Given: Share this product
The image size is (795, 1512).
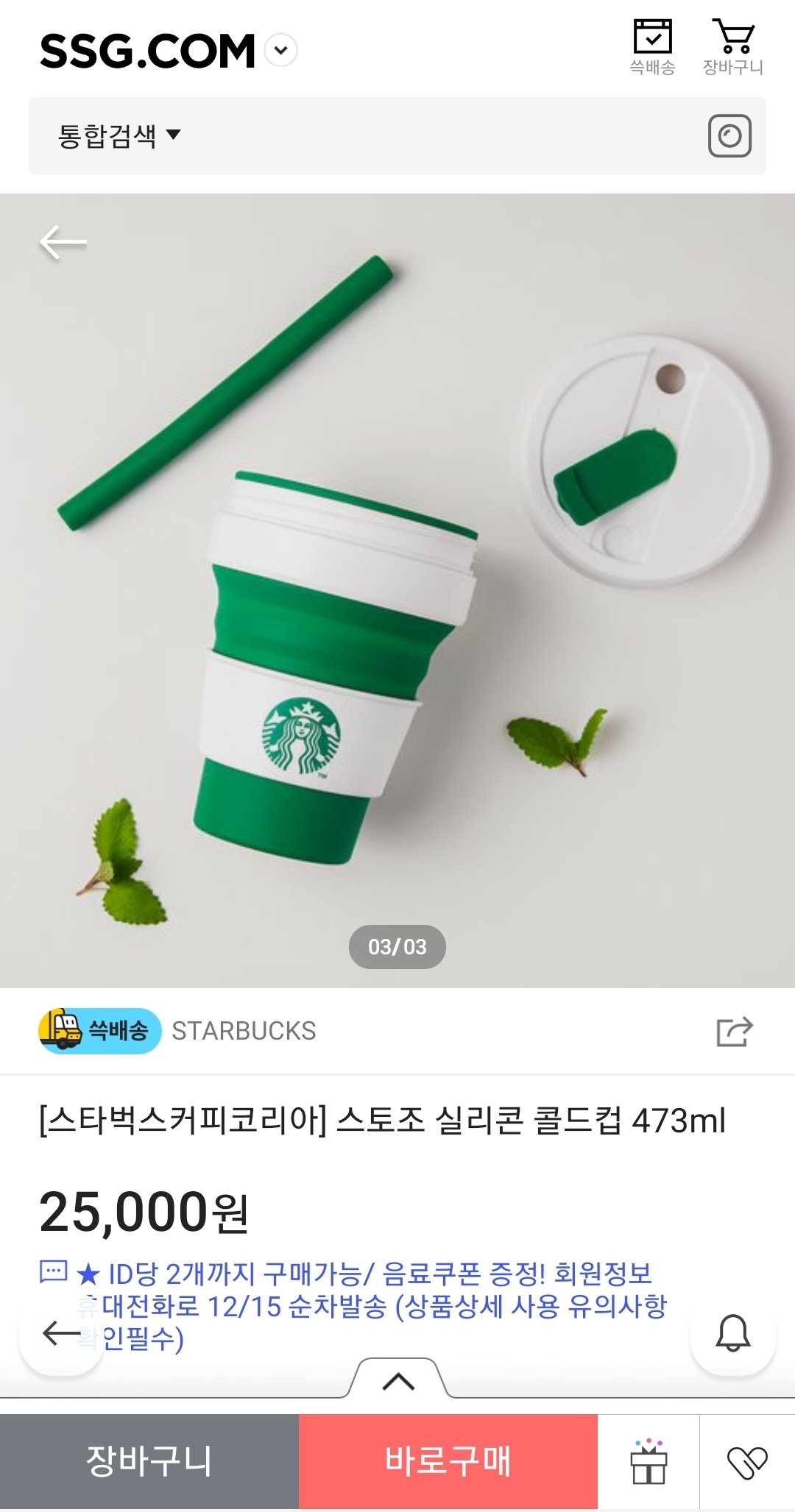Looking at the screenshot, I should coord(735,1031).
